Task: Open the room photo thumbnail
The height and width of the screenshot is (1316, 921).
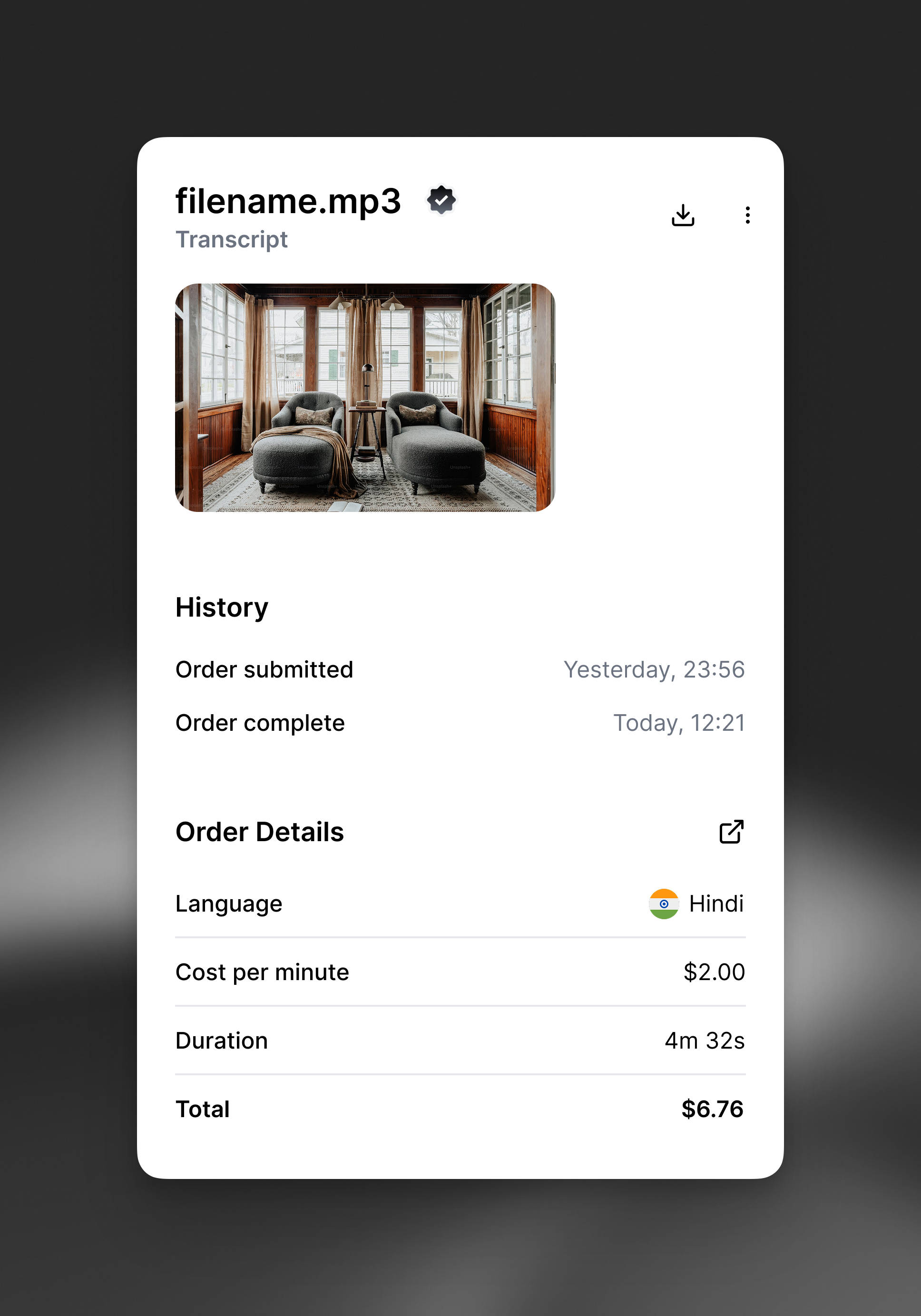Action: (365, 397)
